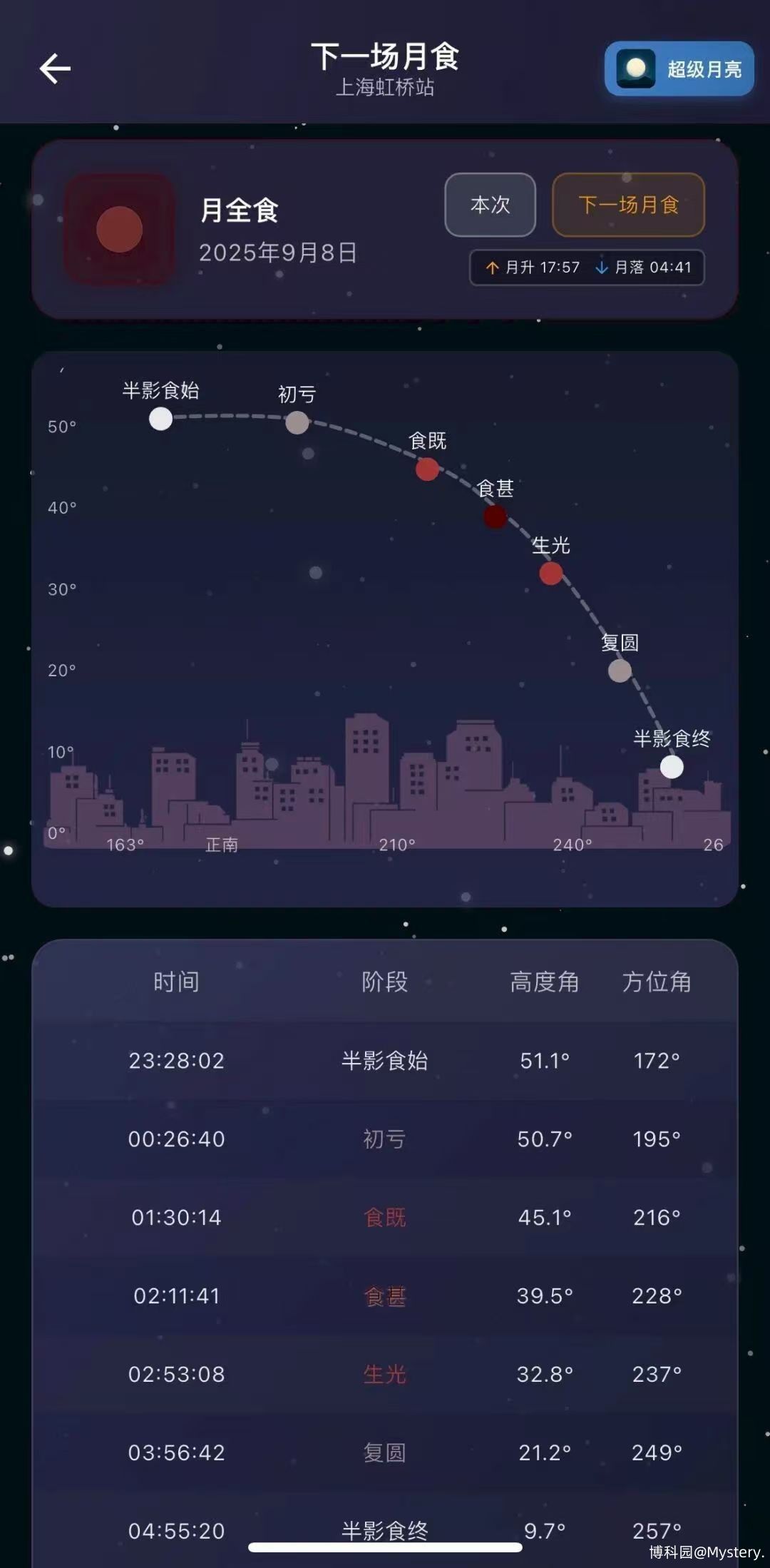Switch to the 本次 eclipse

491,205
